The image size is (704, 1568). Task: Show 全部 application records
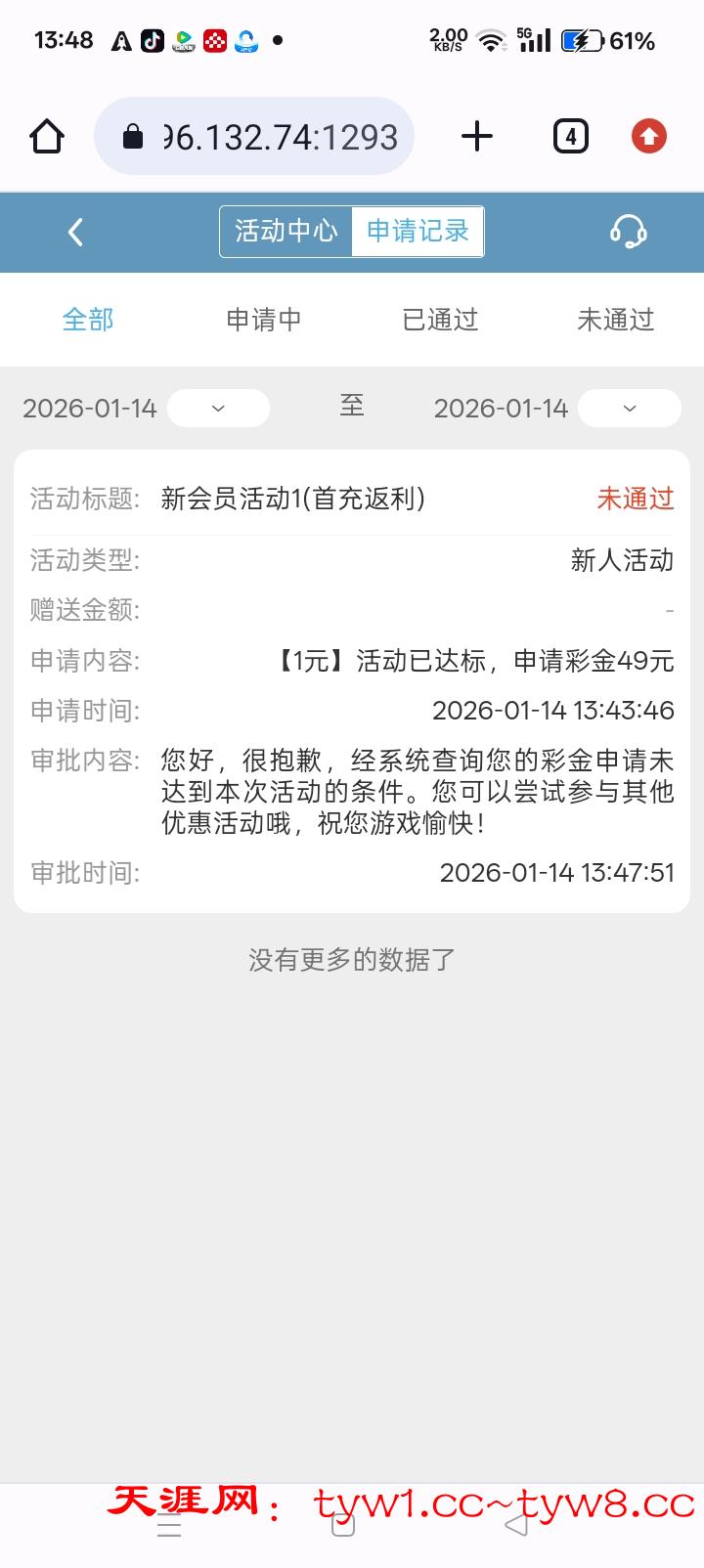(x=88, y=320)
